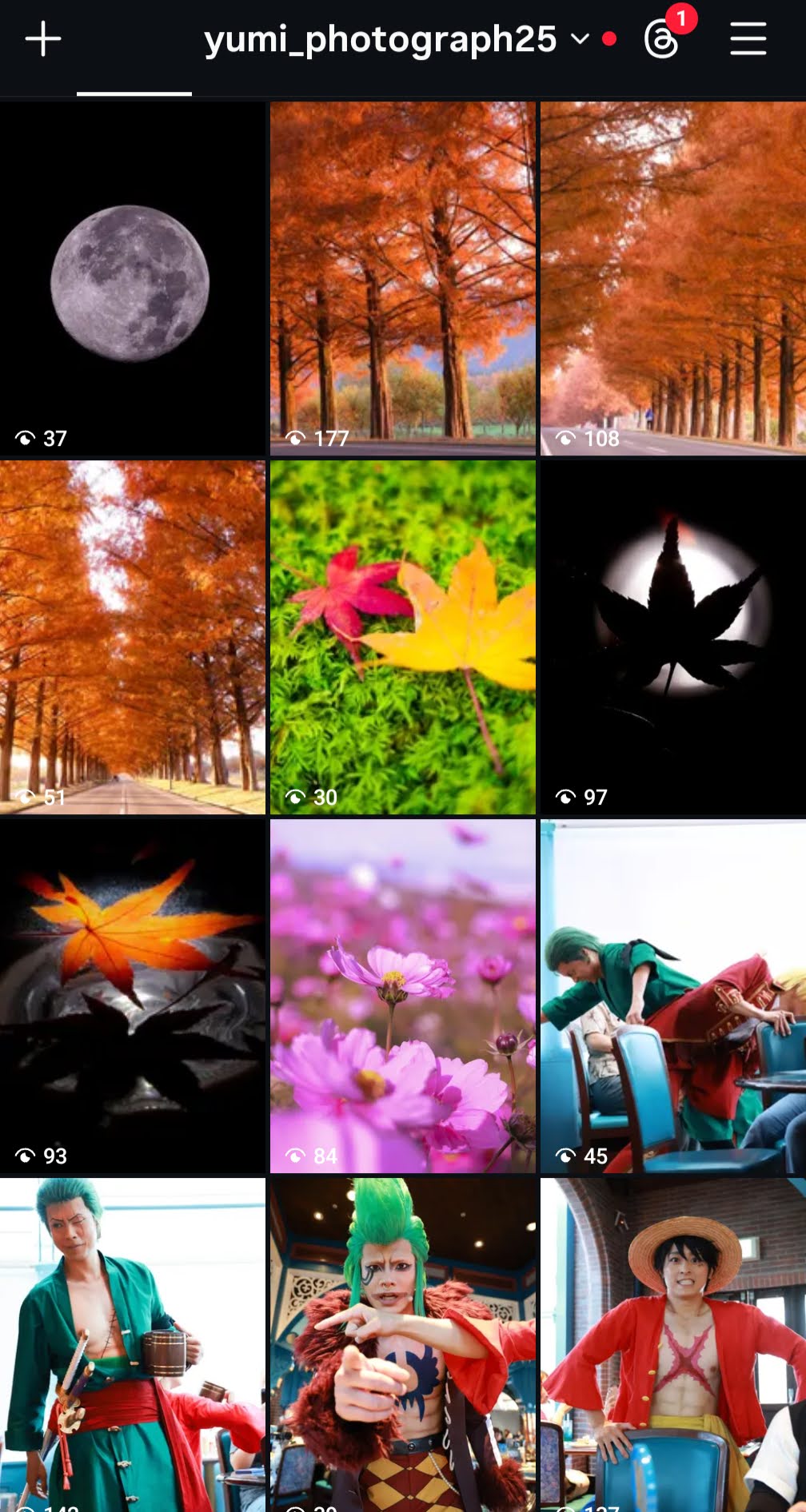View the pink cosmos flowers post

(x=403, y=996)
